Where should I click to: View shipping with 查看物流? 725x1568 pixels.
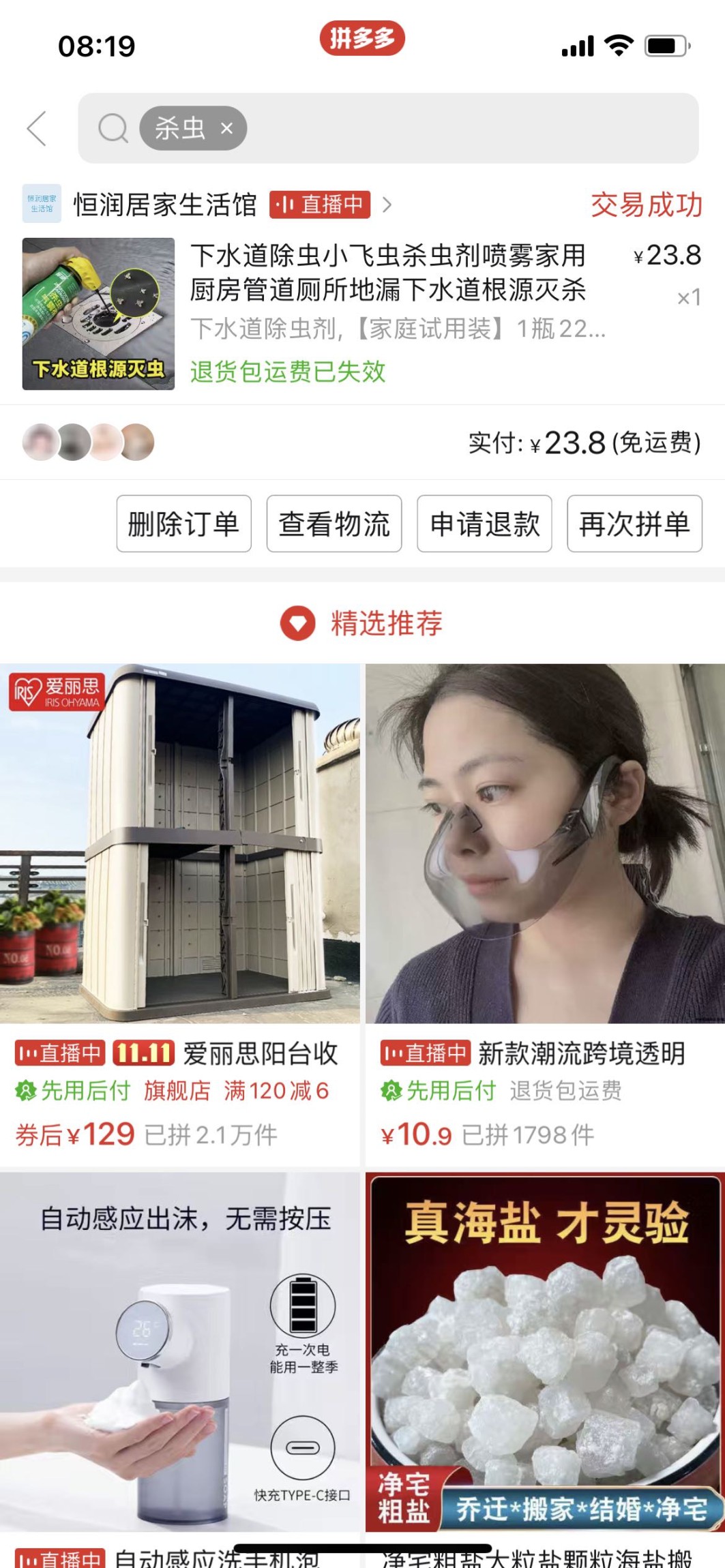pyautogui.click(x=334, y=524)
